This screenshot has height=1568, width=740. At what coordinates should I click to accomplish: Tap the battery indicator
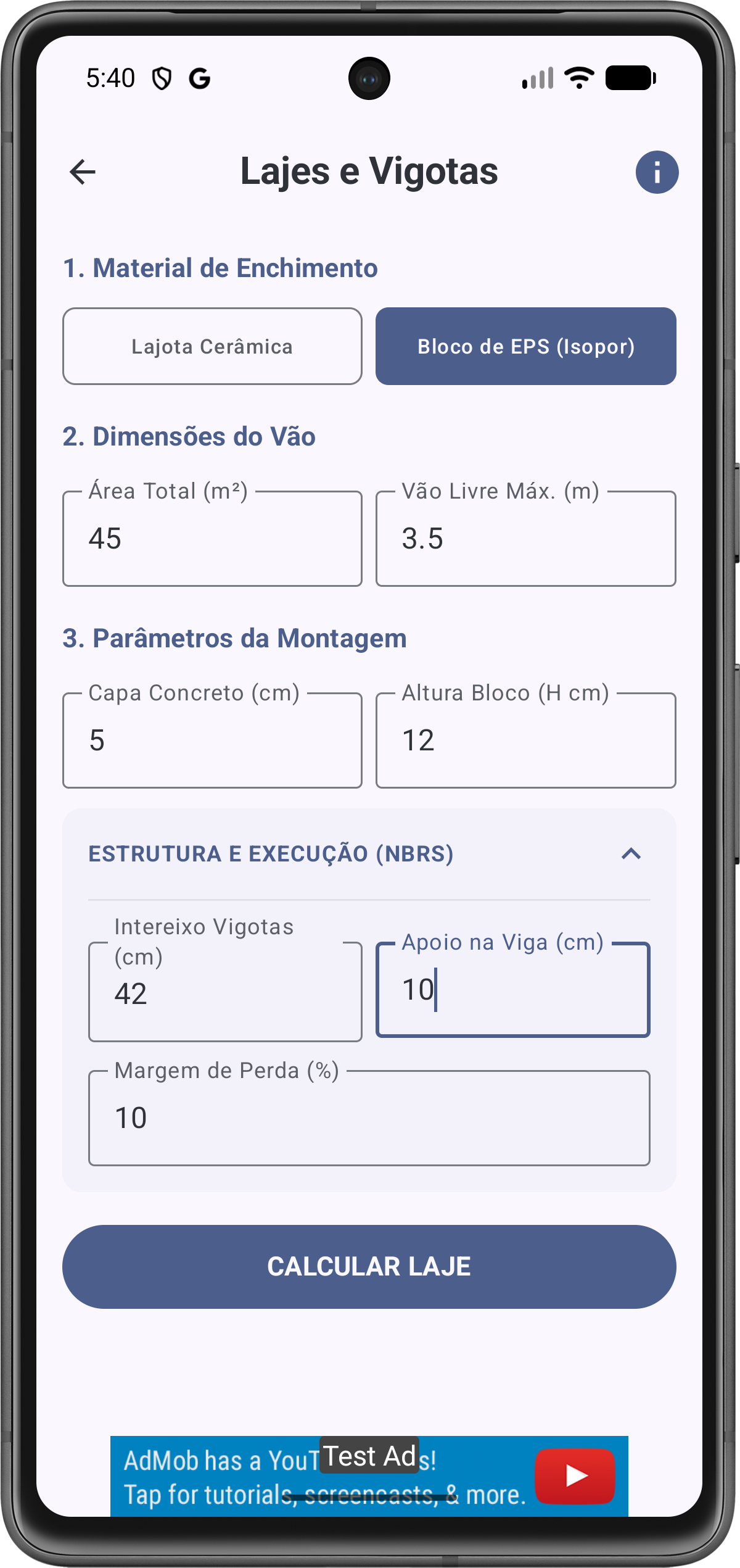tap(629, 78)
